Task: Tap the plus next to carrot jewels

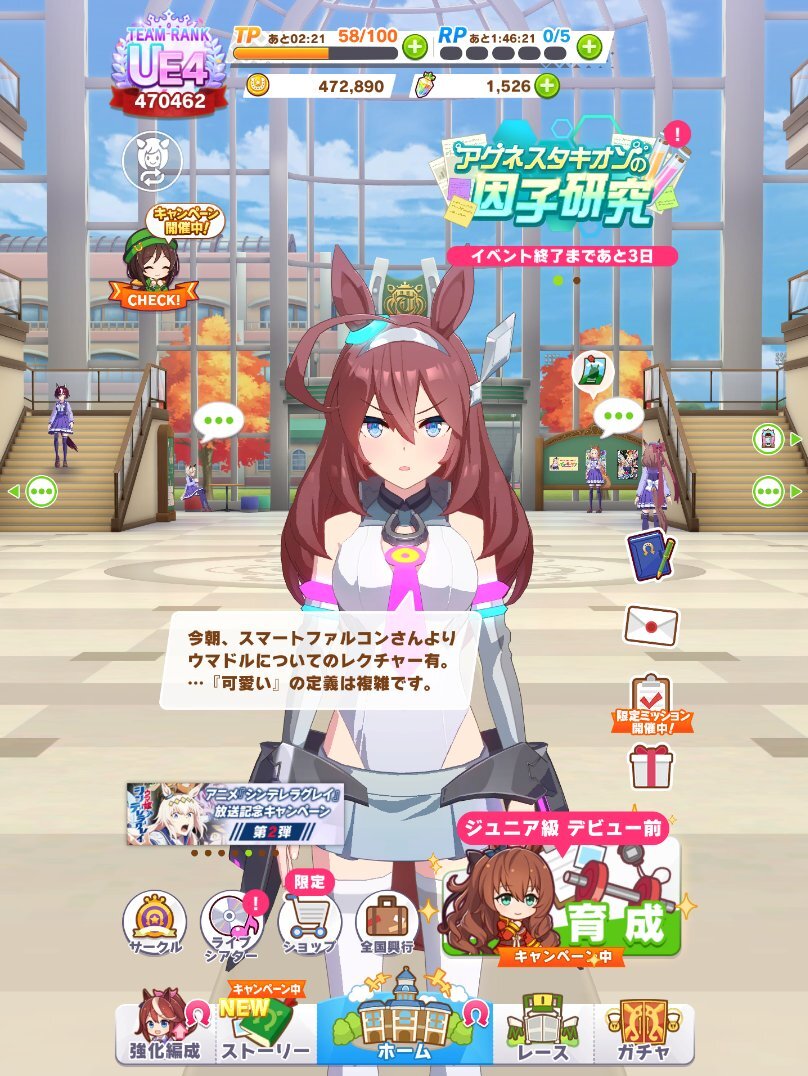Action: (x=546, y=86)
